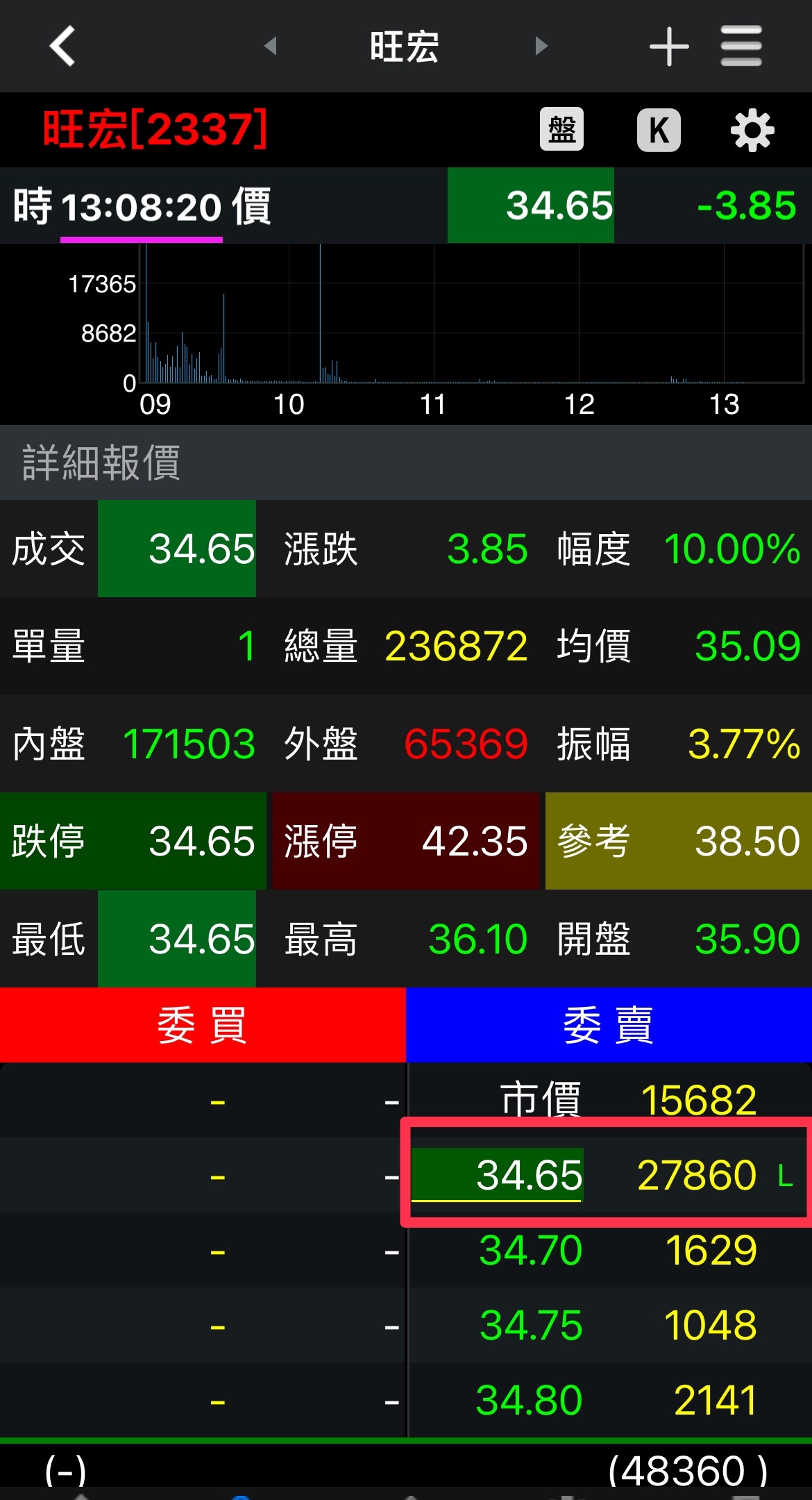This screenshot has width=812, height=1500.
Task: Open the gear settings icon
Action: click(752, 130)
